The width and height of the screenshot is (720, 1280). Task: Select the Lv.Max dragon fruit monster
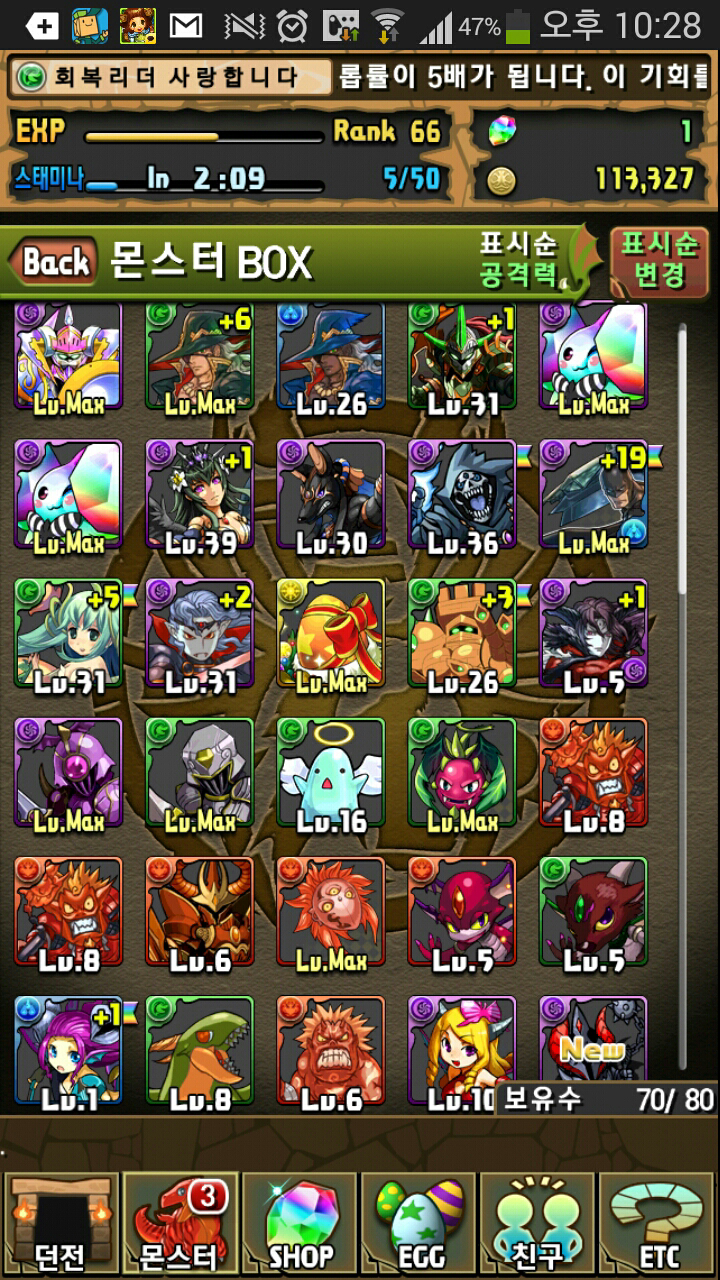click(462, 771)
